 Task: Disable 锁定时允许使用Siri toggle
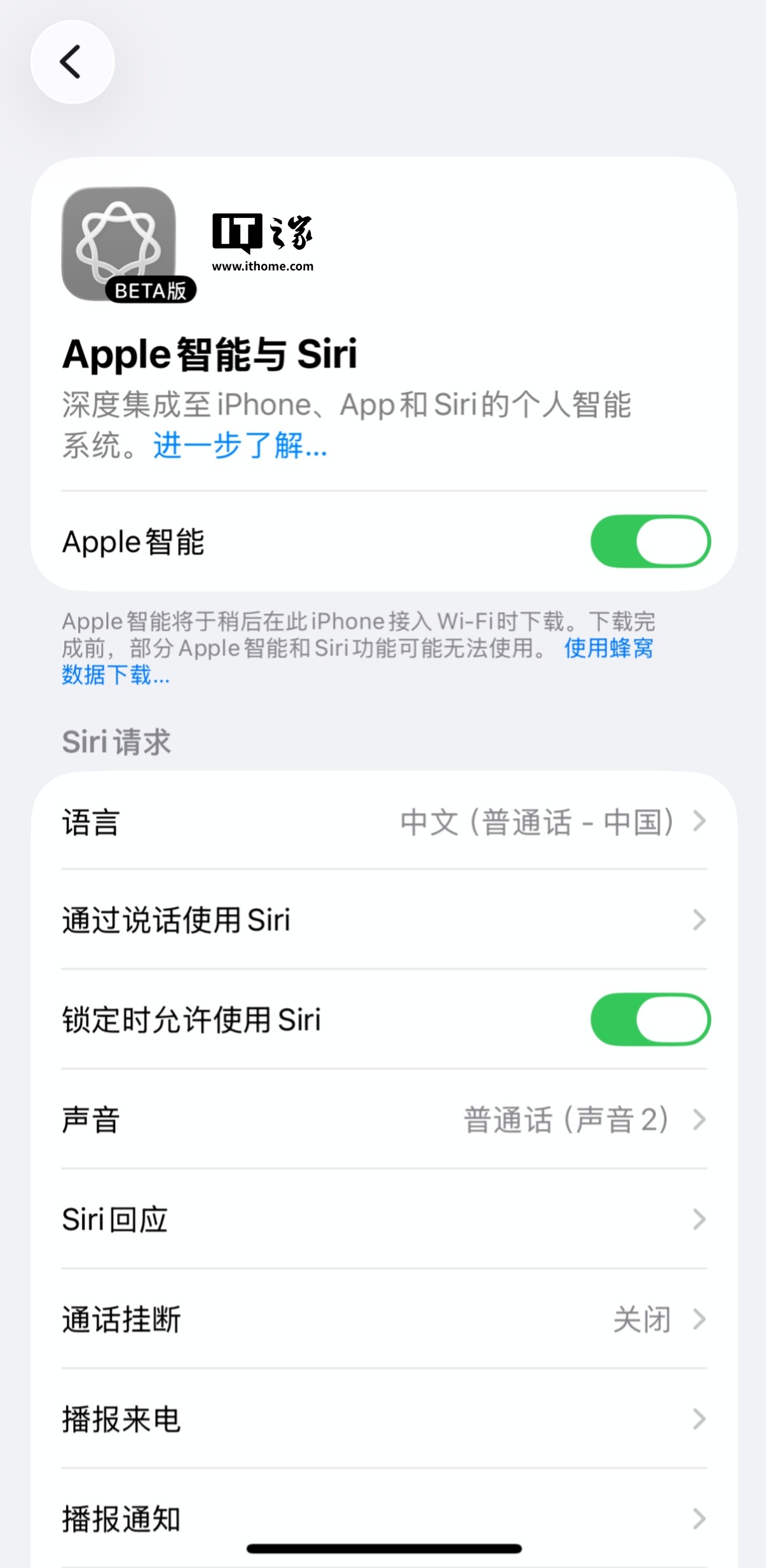650,1019
